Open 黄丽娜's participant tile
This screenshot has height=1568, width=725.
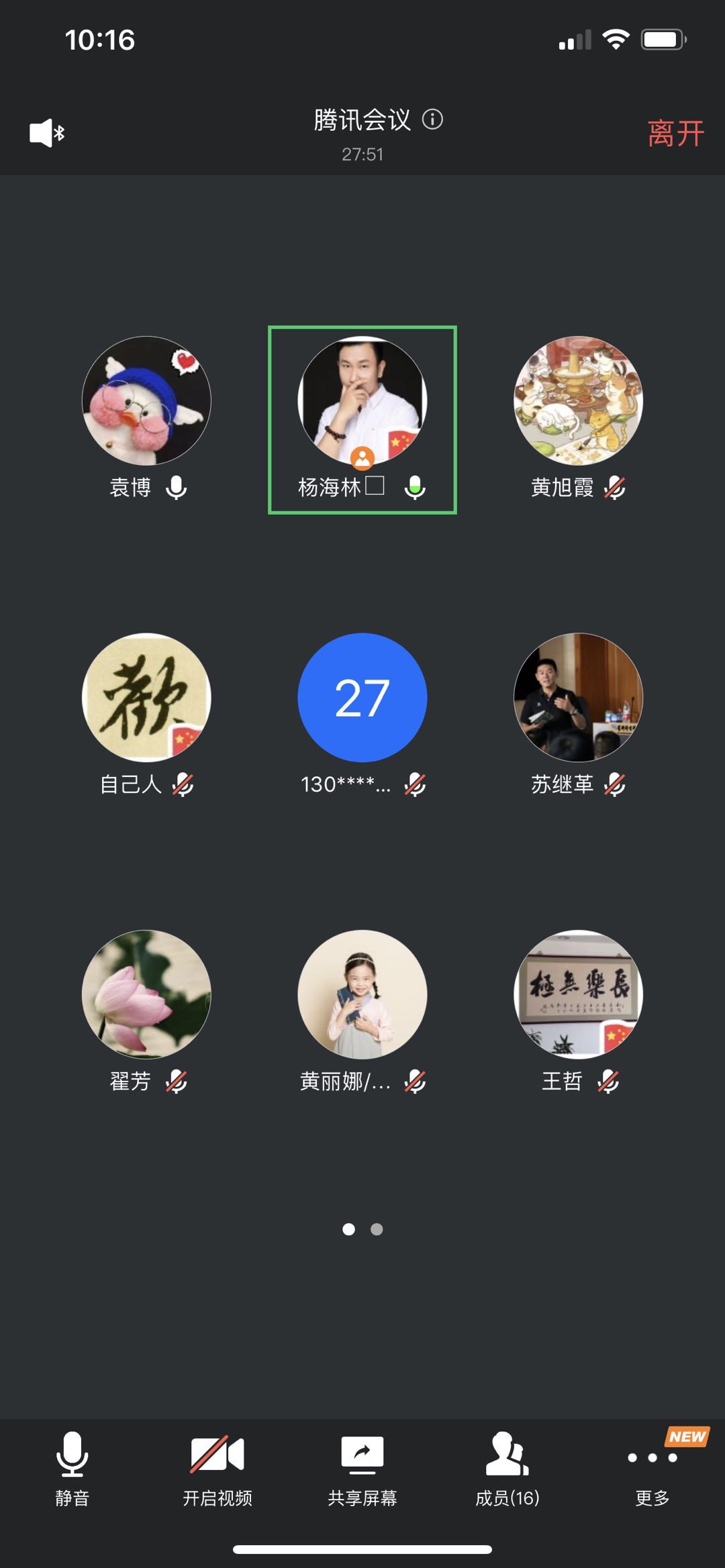pos(362,994)
